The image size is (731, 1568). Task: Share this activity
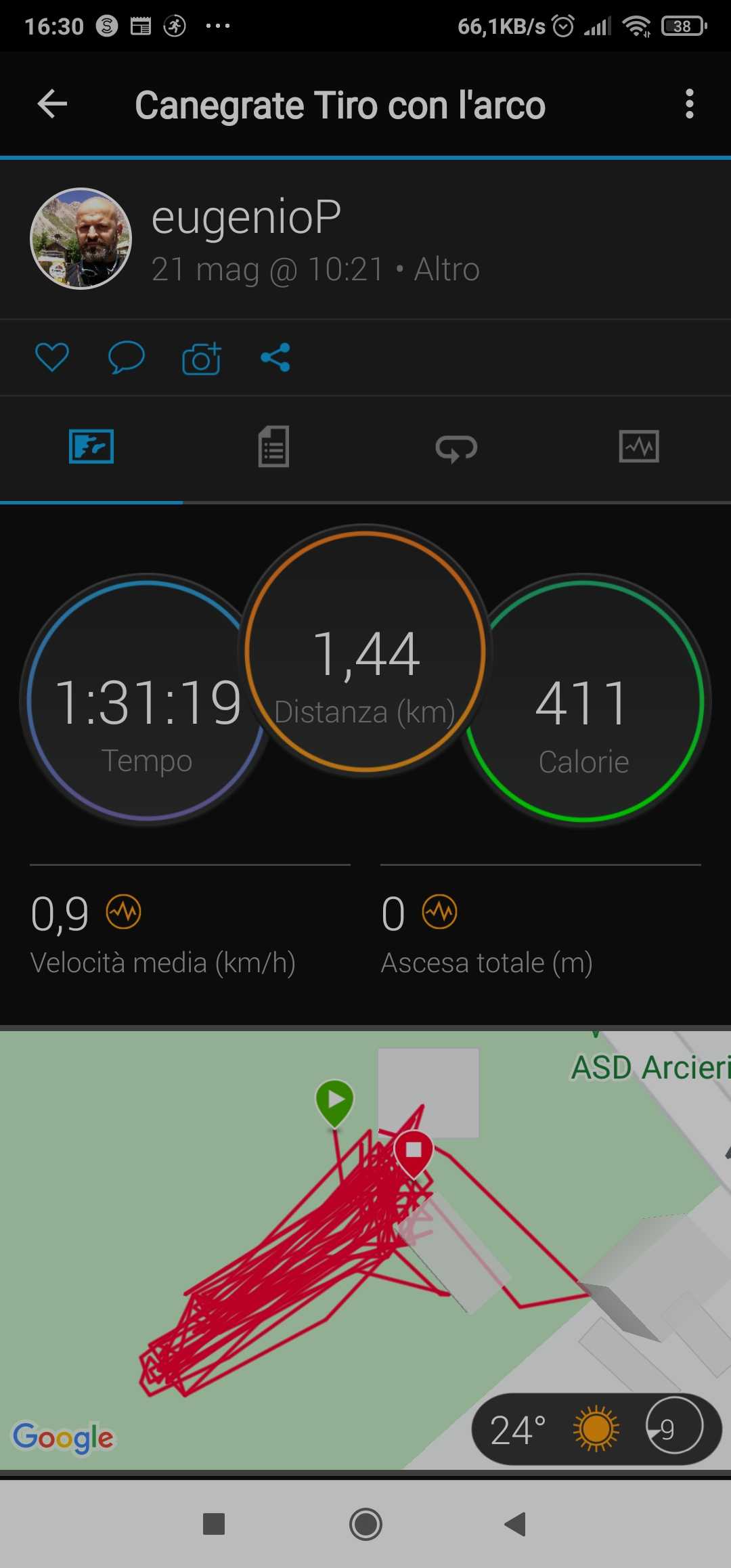pos(275,357)
